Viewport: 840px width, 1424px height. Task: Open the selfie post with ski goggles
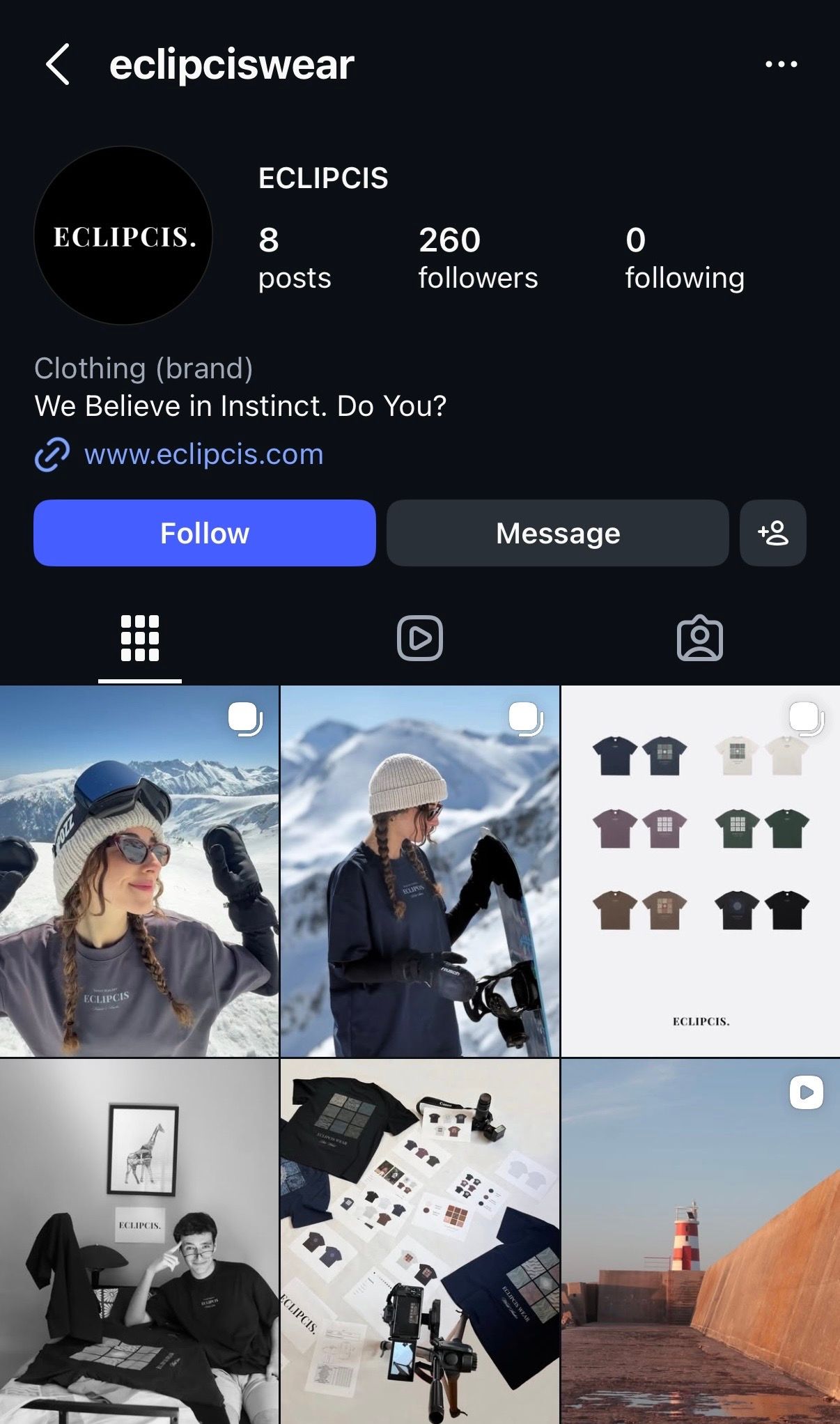click(139, 871)
